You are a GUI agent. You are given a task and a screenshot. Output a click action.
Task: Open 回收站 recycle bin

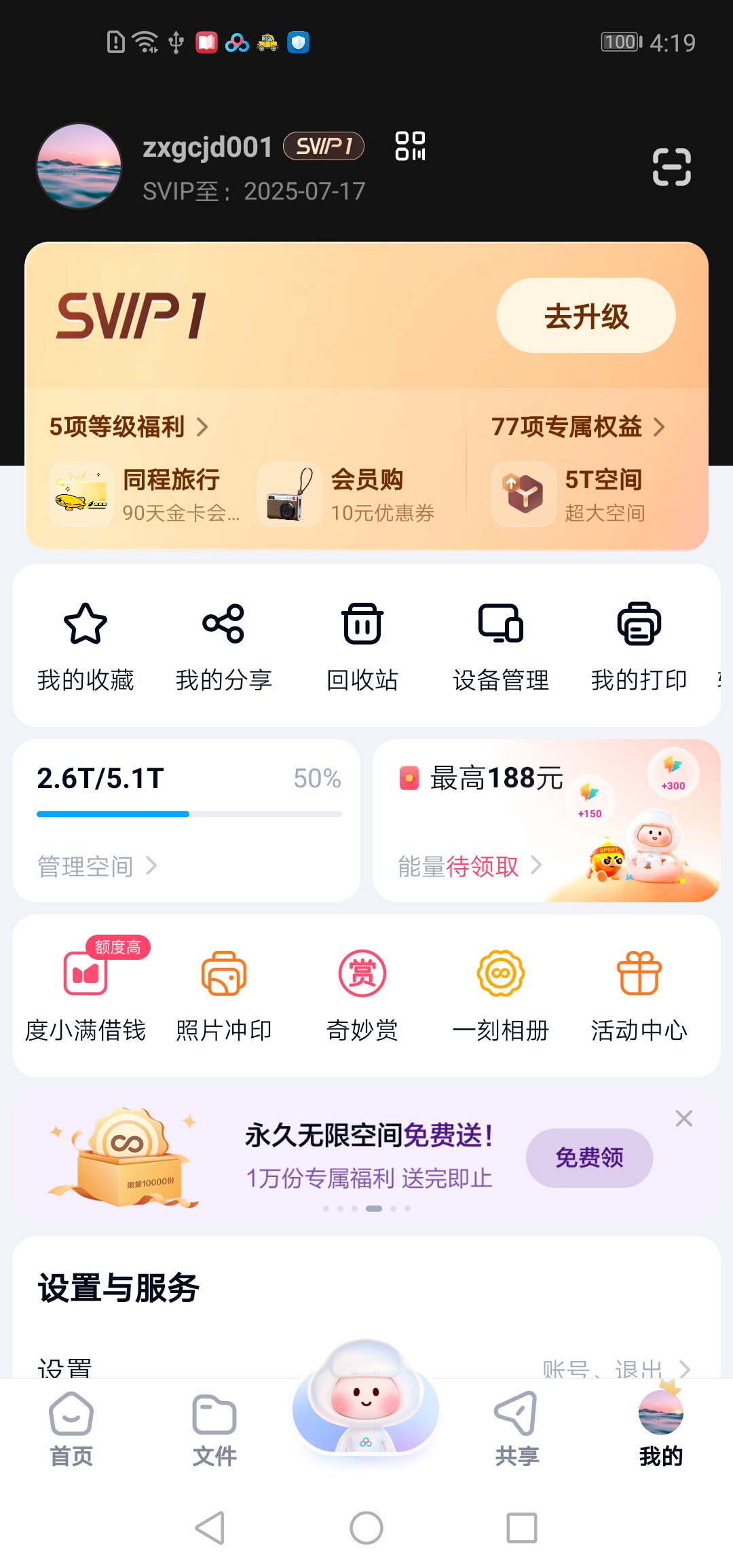coord(362,644)
